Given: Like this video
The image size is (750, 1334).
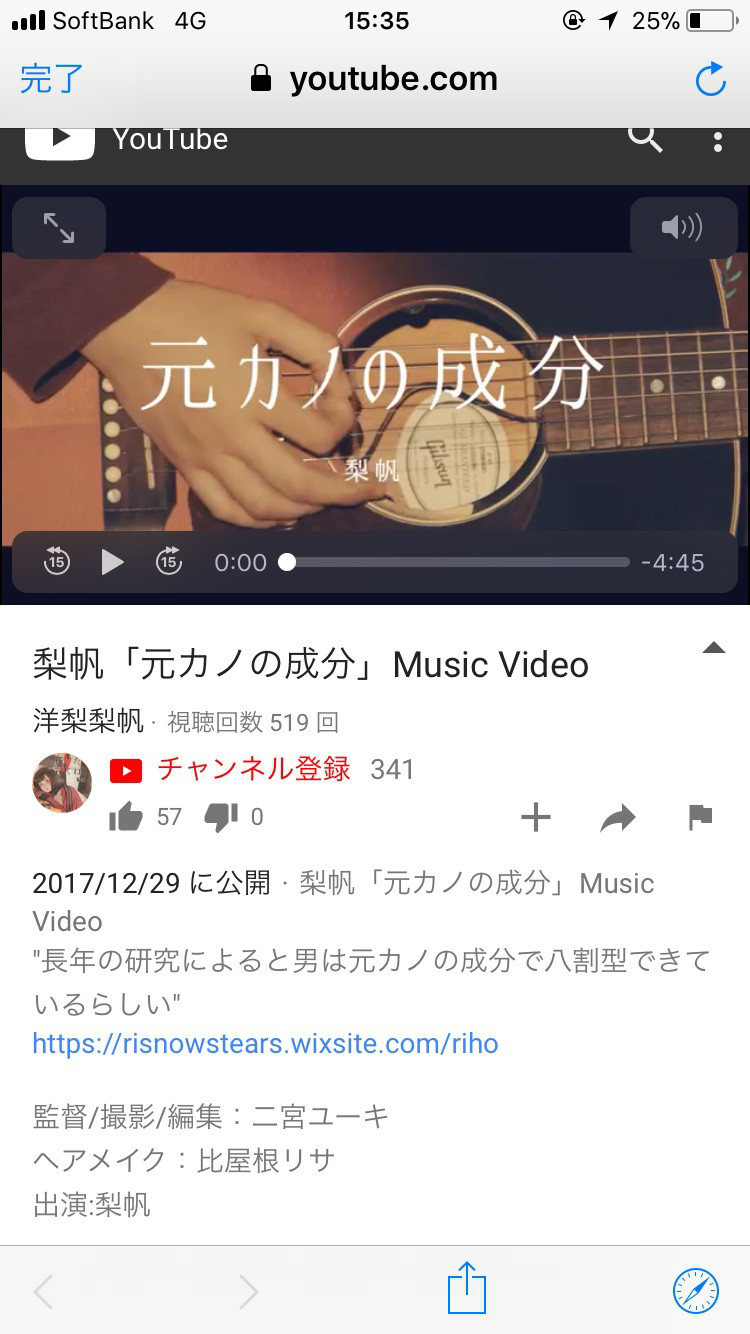Looking at the screenshot, I should click(x=126, y=817).
